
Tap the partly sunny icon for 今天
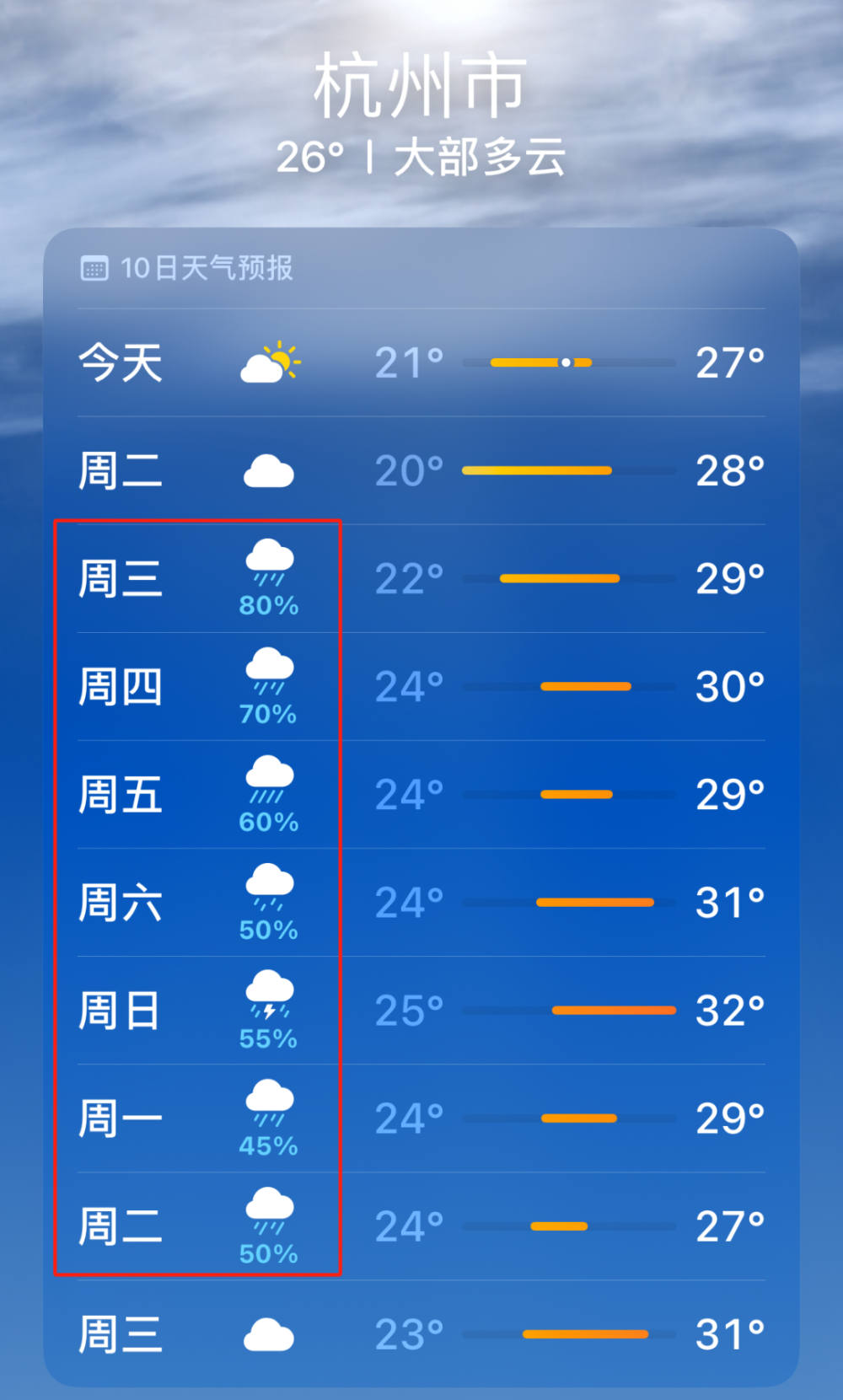coord(270,362)
